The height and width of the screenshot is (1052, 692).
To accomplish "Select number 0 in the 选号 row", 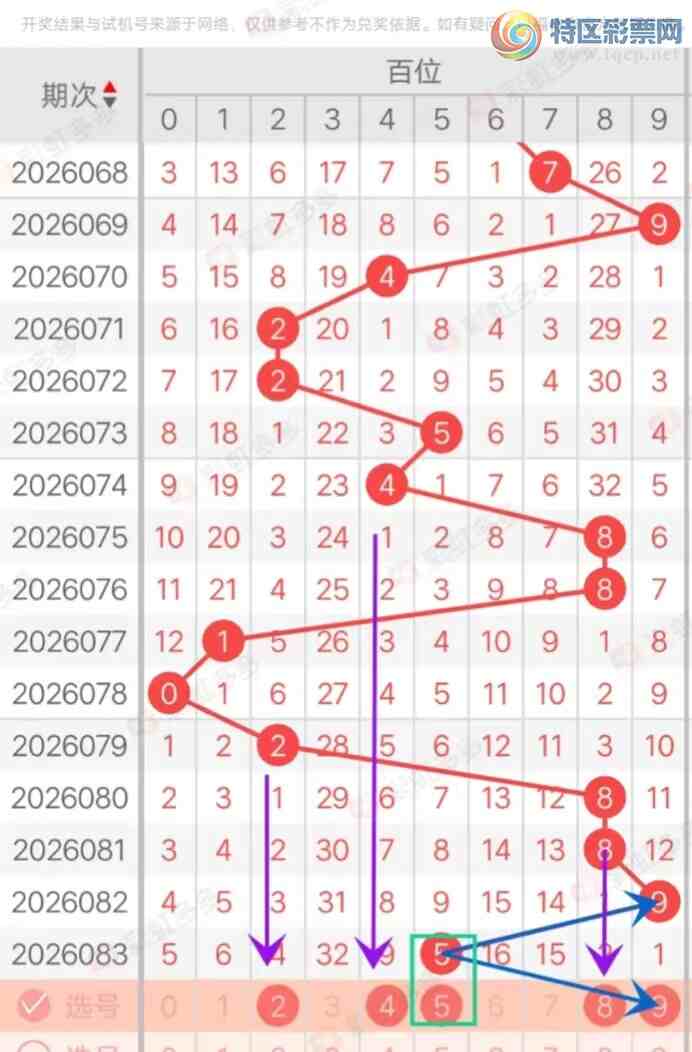I will [x=168, y=1006].
